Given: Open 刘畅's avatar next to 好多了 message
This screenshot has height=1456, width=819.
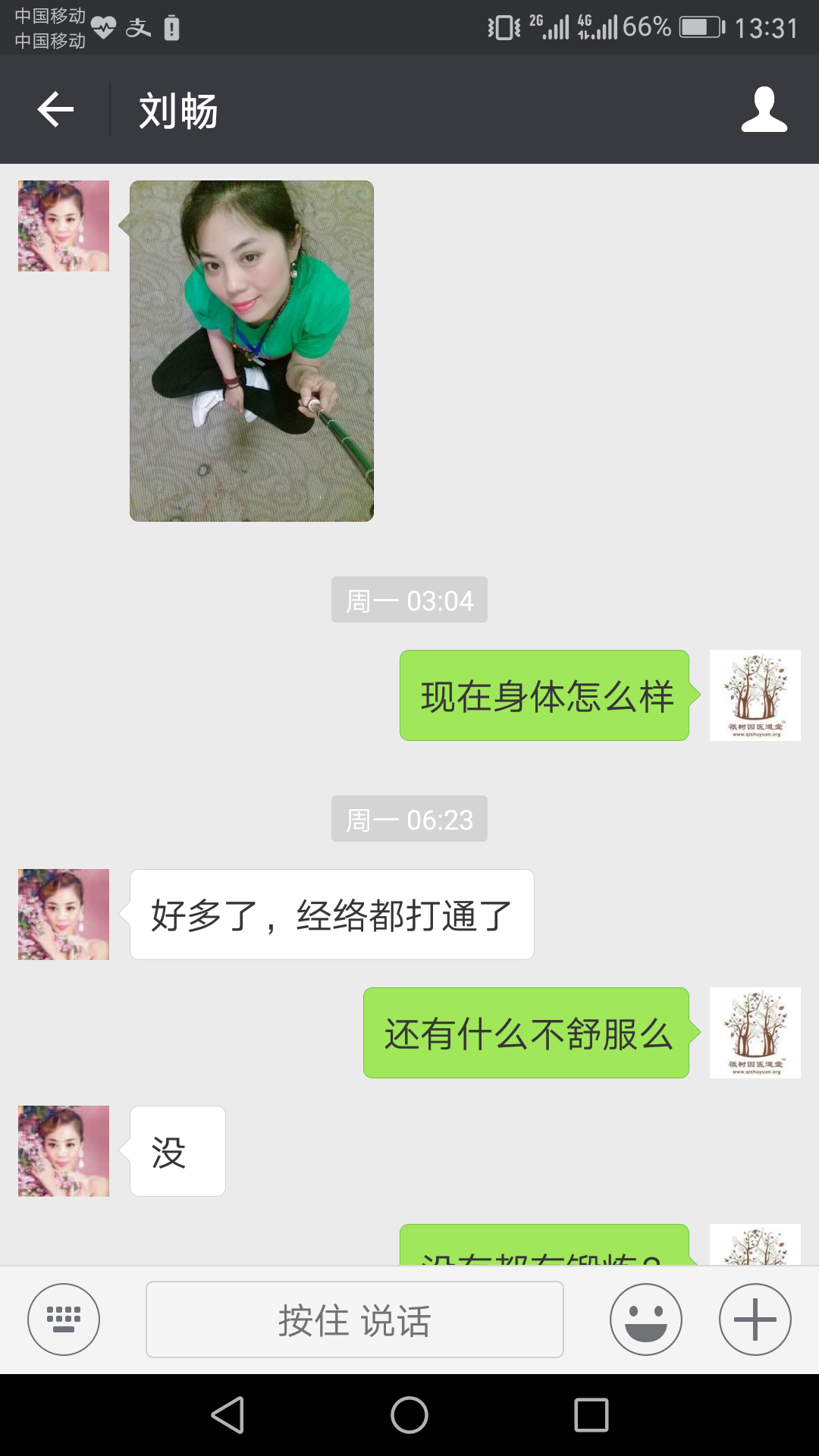Looking at the screenshot, I should tap(64, 915).
